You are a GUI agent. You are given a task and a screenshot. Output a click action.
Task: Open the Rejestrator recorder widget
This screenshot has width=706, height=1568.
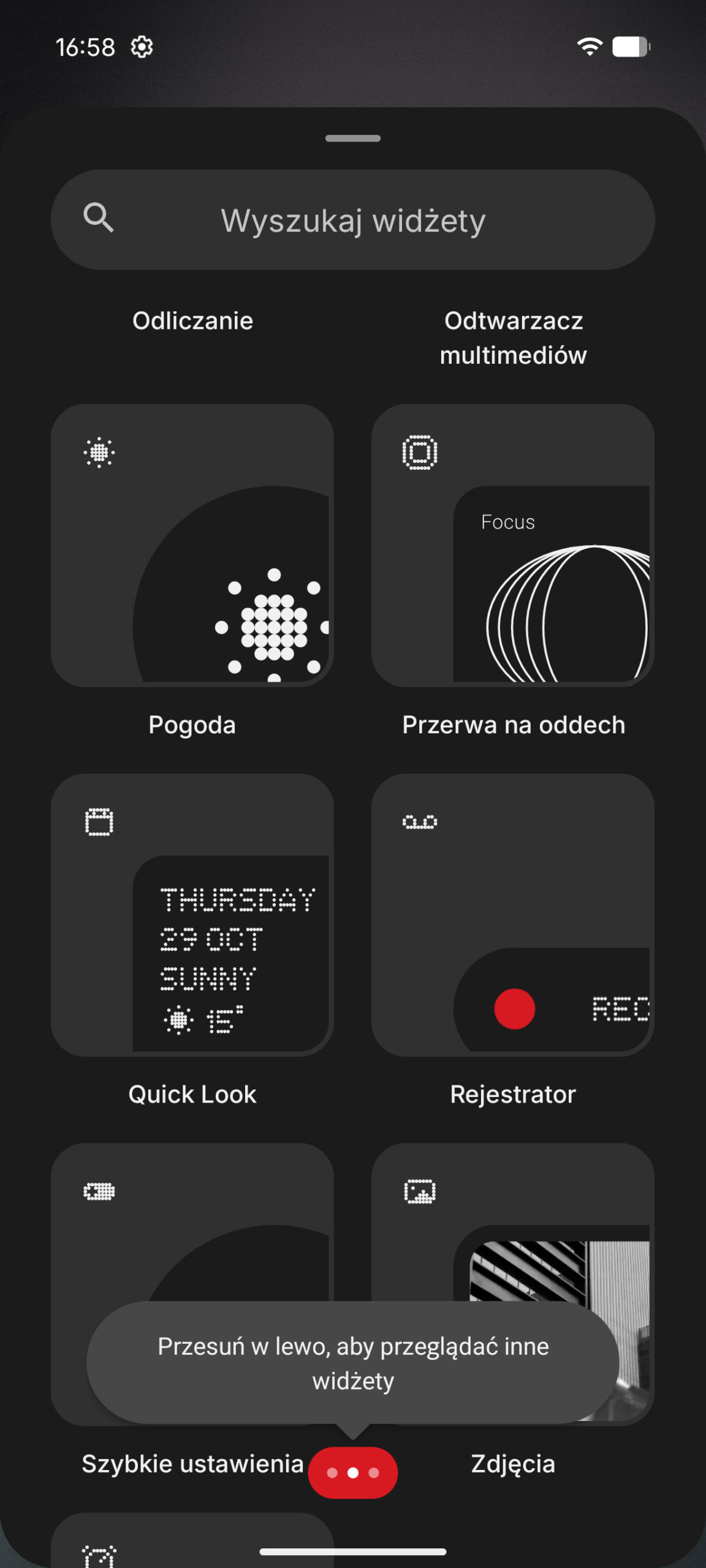click(512, 914)
